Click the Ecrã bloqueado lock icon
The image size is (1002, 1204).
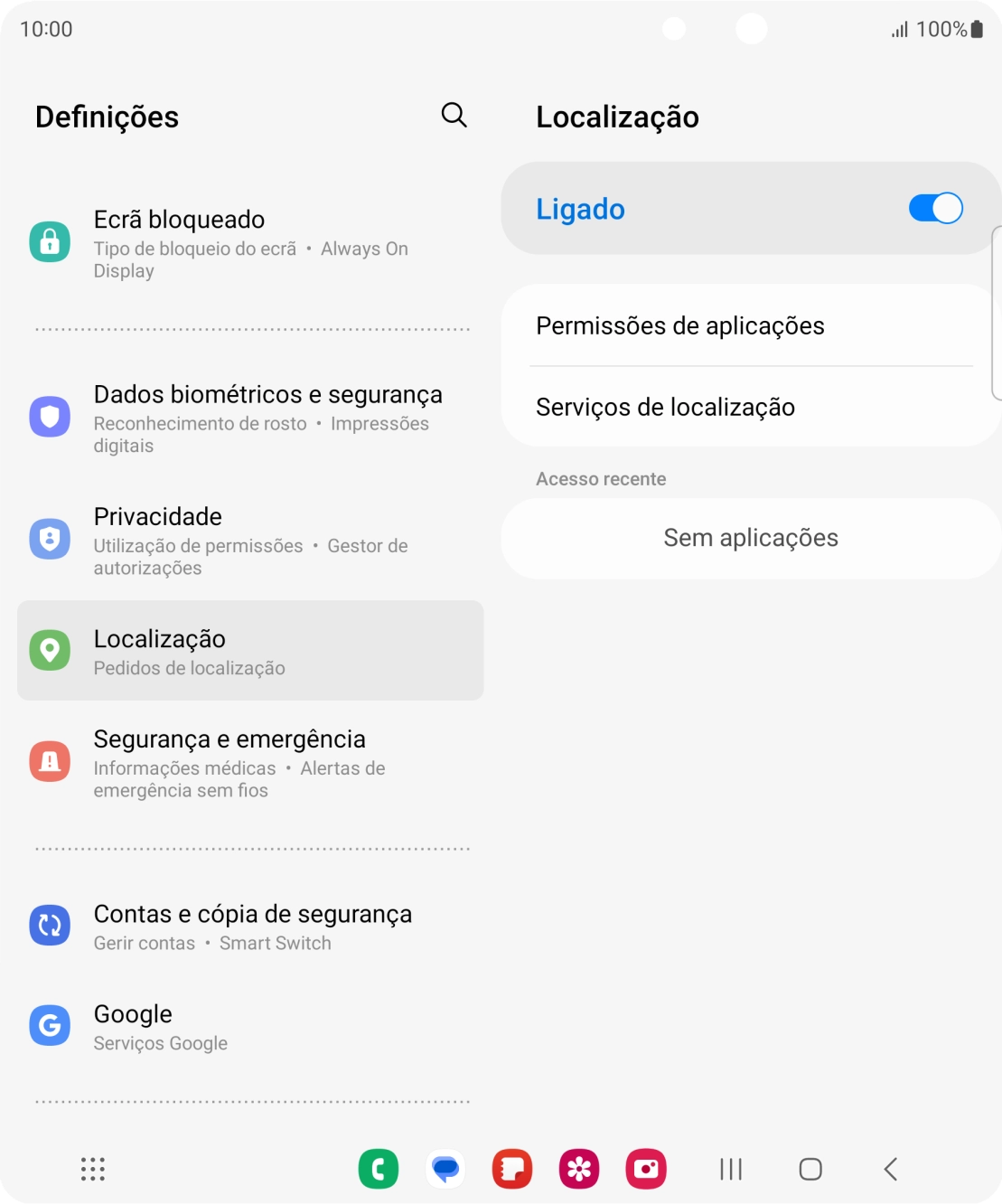pyautogui.click(x=50, y=241)
